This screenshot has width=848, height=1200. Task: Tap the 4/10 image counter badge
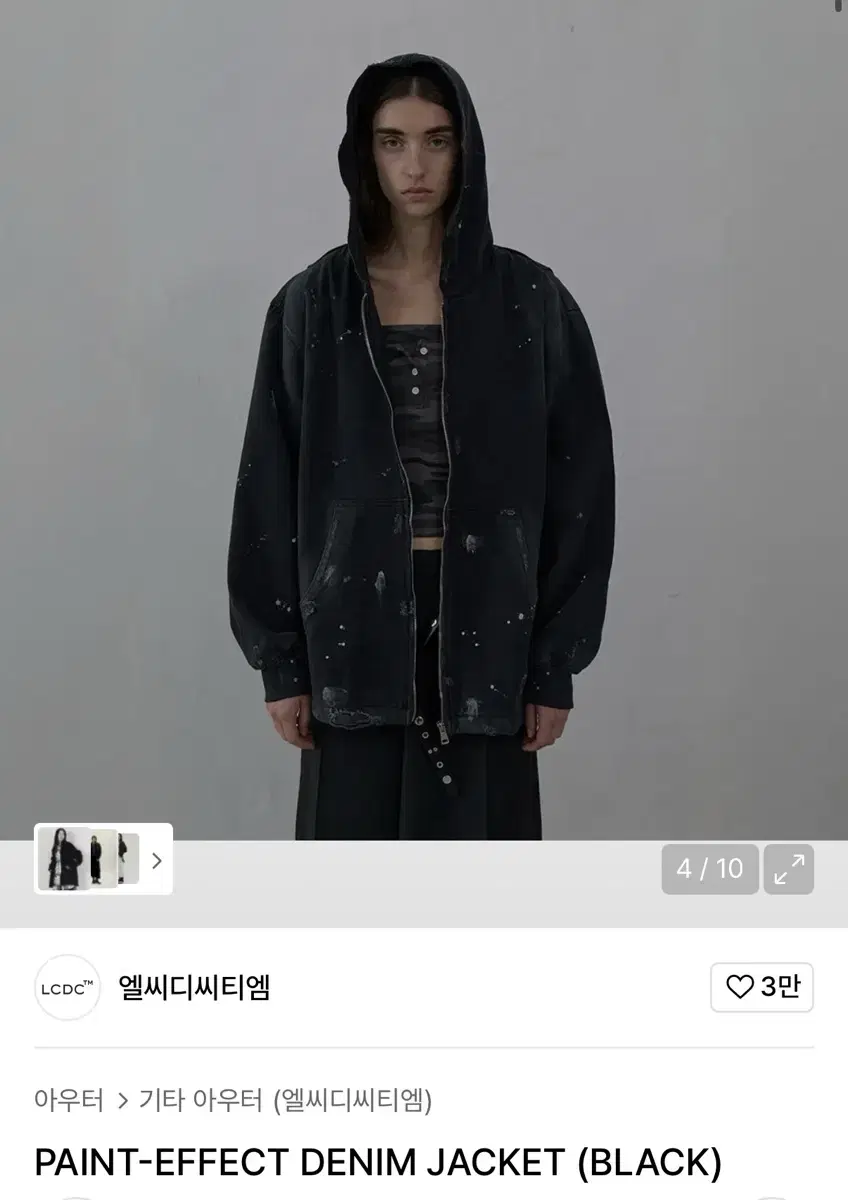[x=710, y=871]
